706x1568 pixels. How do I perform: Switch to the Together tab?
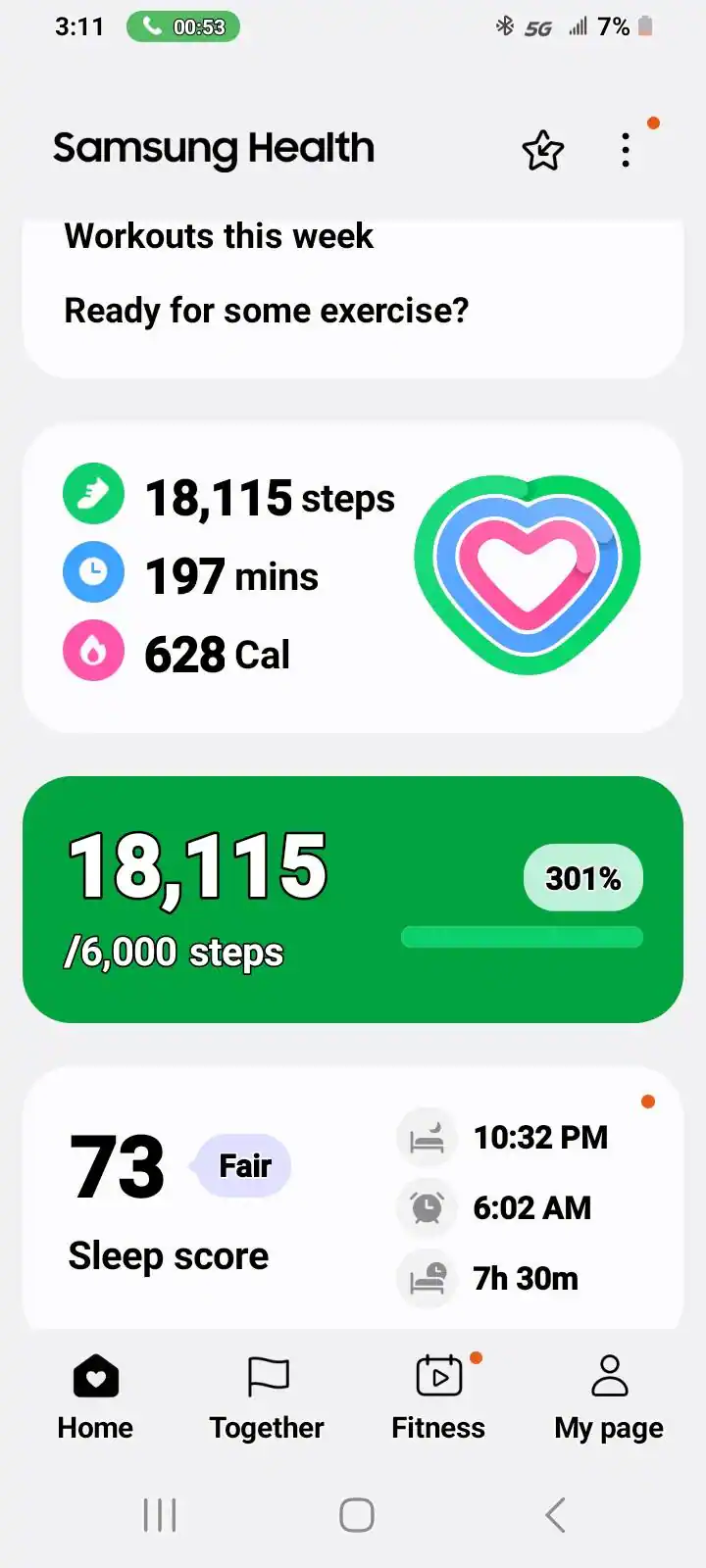[x=267, y=1397]
